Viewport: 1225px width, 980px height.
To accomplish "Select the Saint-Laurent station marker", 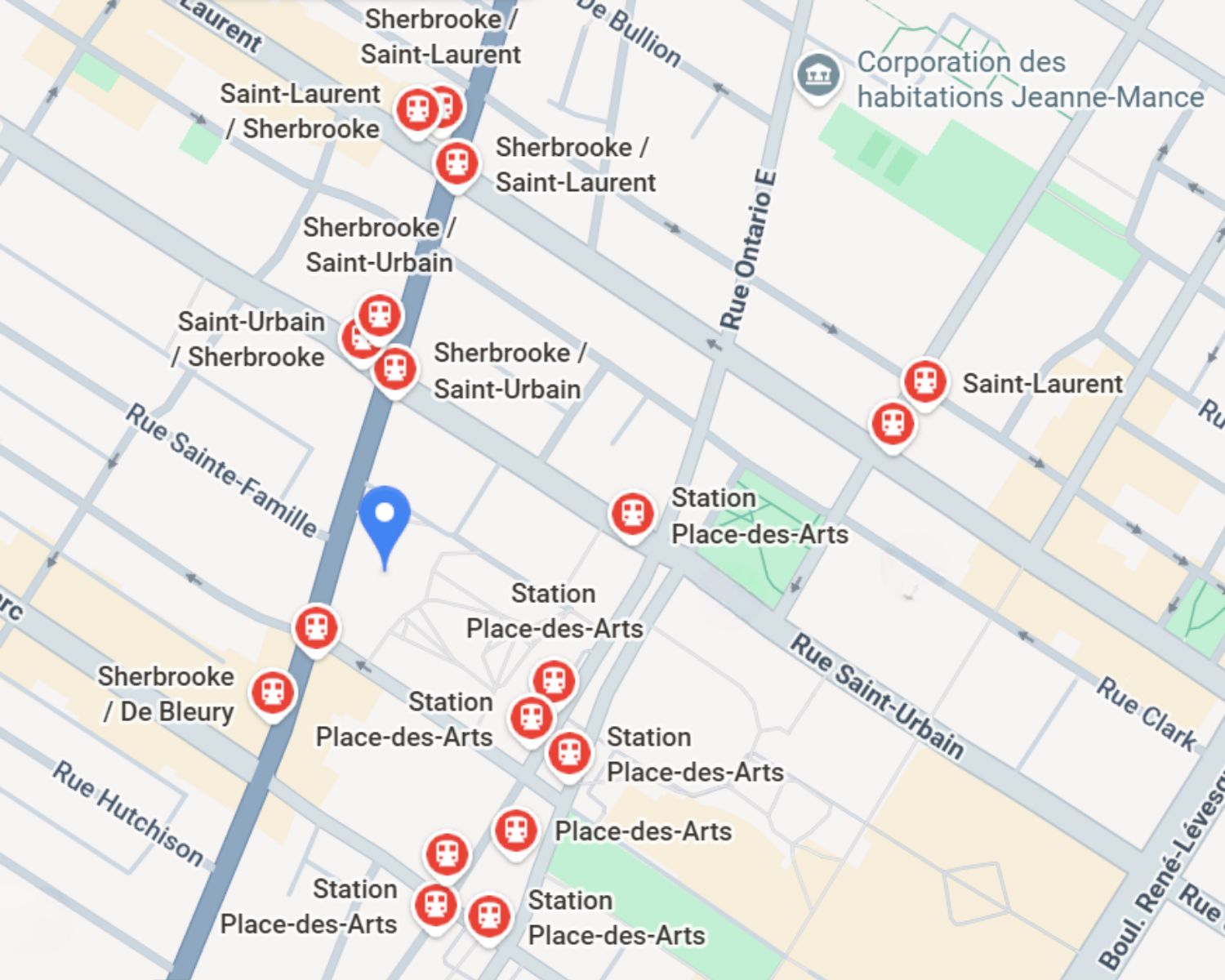I will [x=924, y=381].
